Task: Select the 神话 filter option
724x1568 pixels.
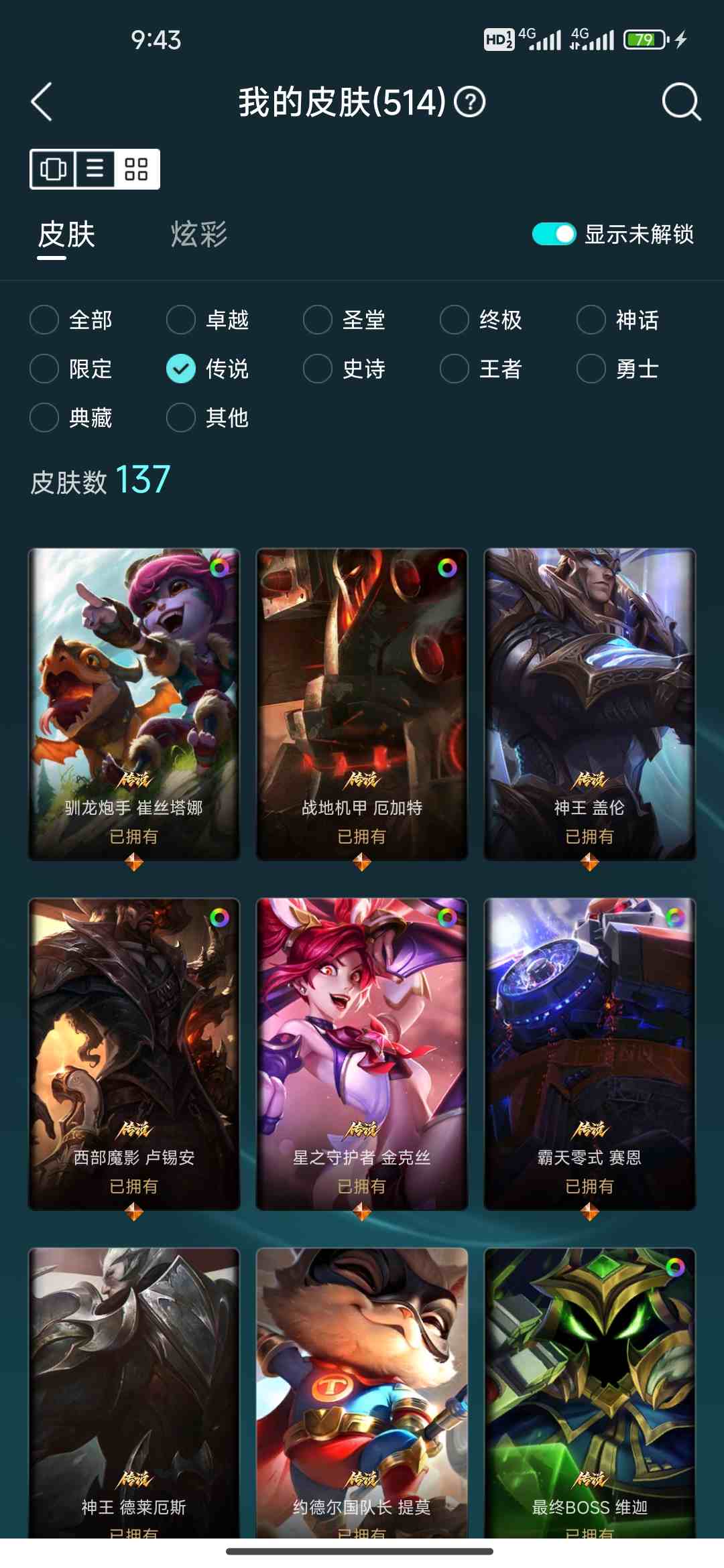Action: (591, 320)
